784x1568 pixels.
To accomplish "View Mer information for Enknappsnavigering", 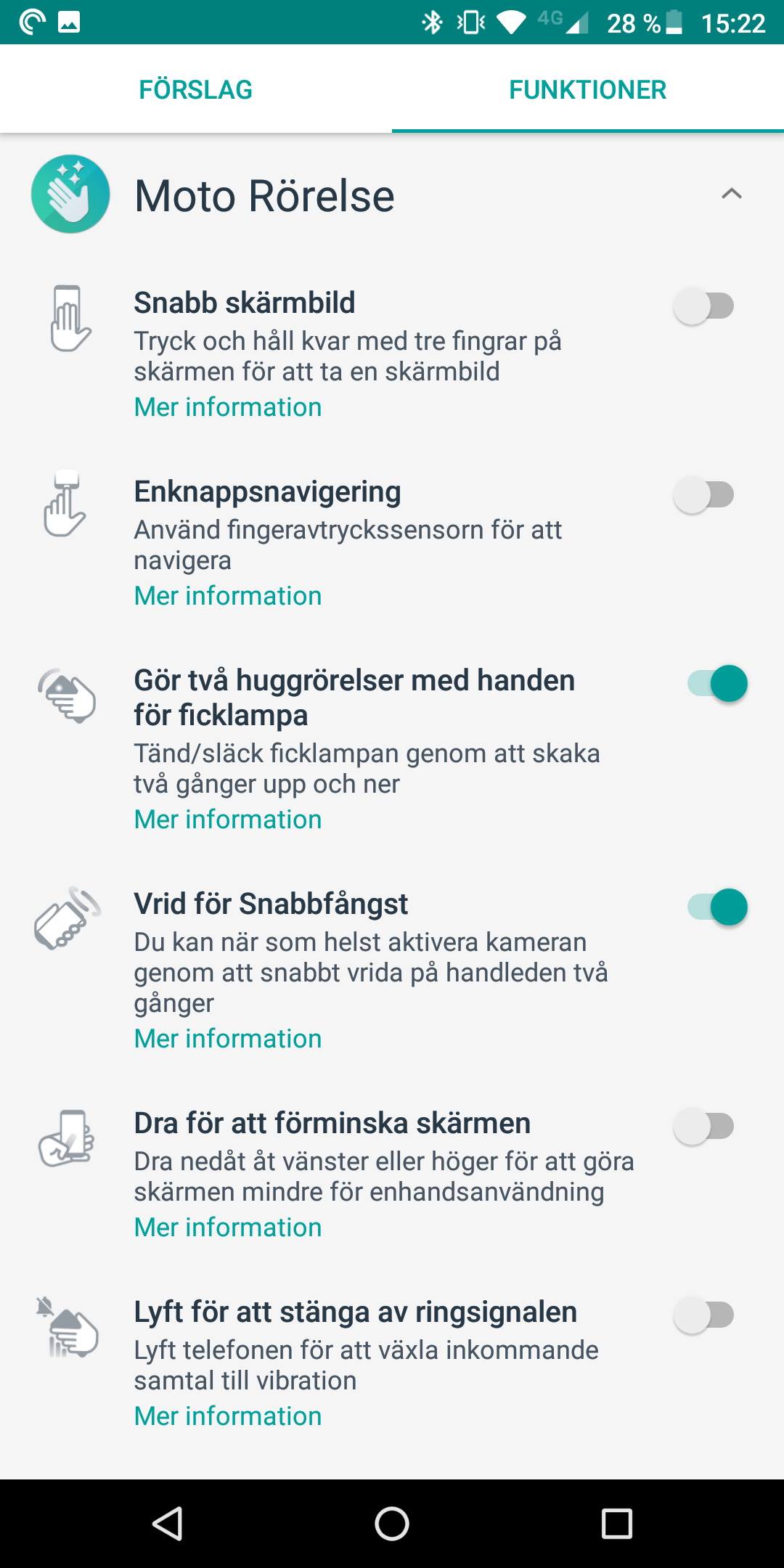I will tap(228, 596).
